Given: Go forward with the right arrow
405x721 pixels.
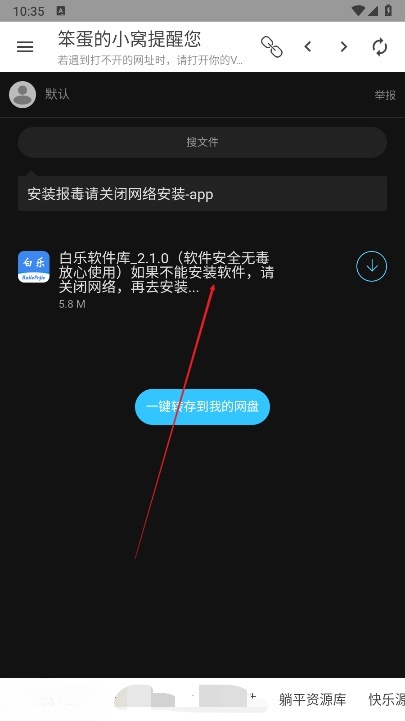Looking at the screenshot, I should (343, 46).
